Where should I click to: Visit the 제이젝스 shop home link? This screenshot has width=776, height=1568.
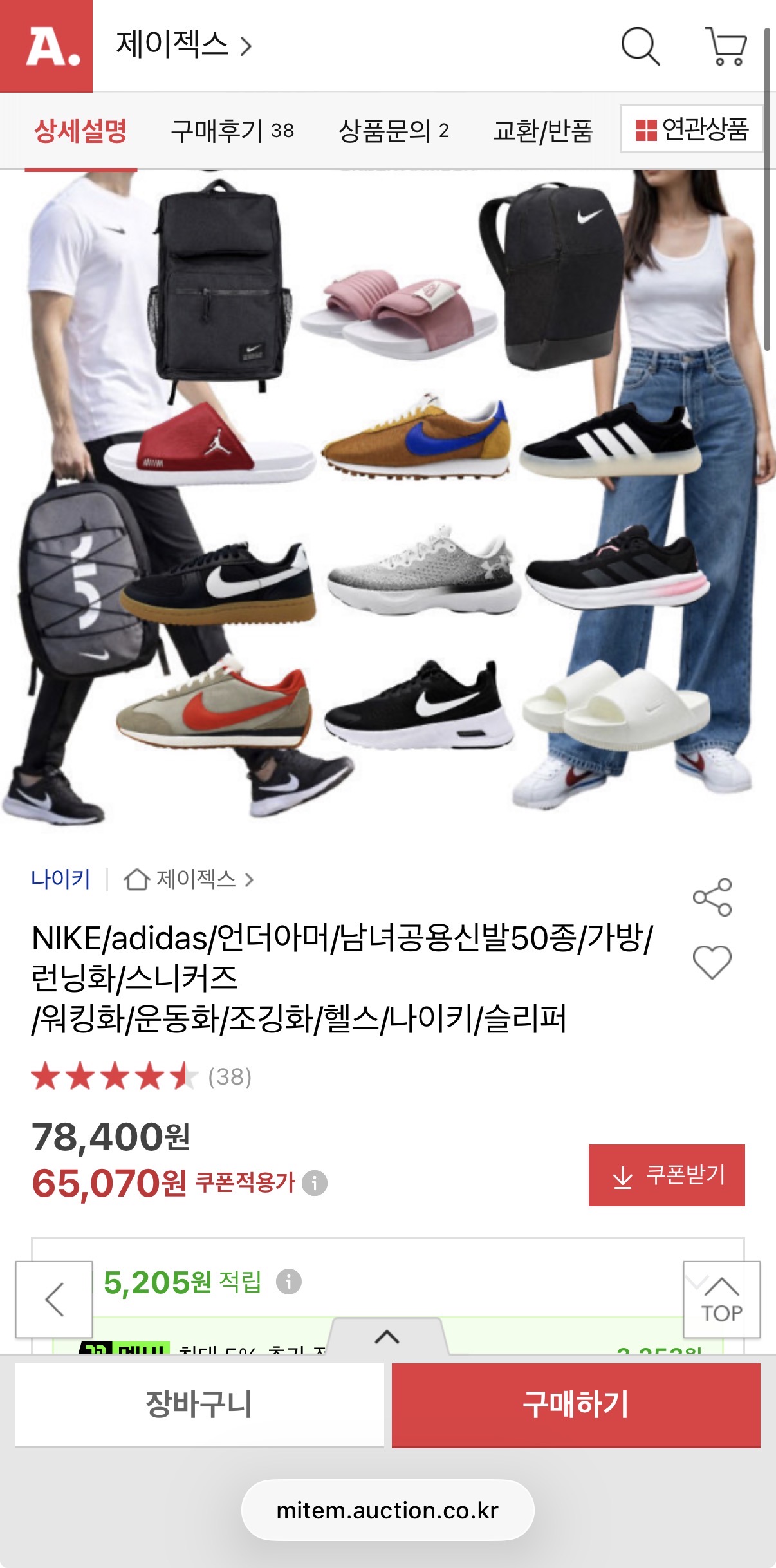pos(189,879)
